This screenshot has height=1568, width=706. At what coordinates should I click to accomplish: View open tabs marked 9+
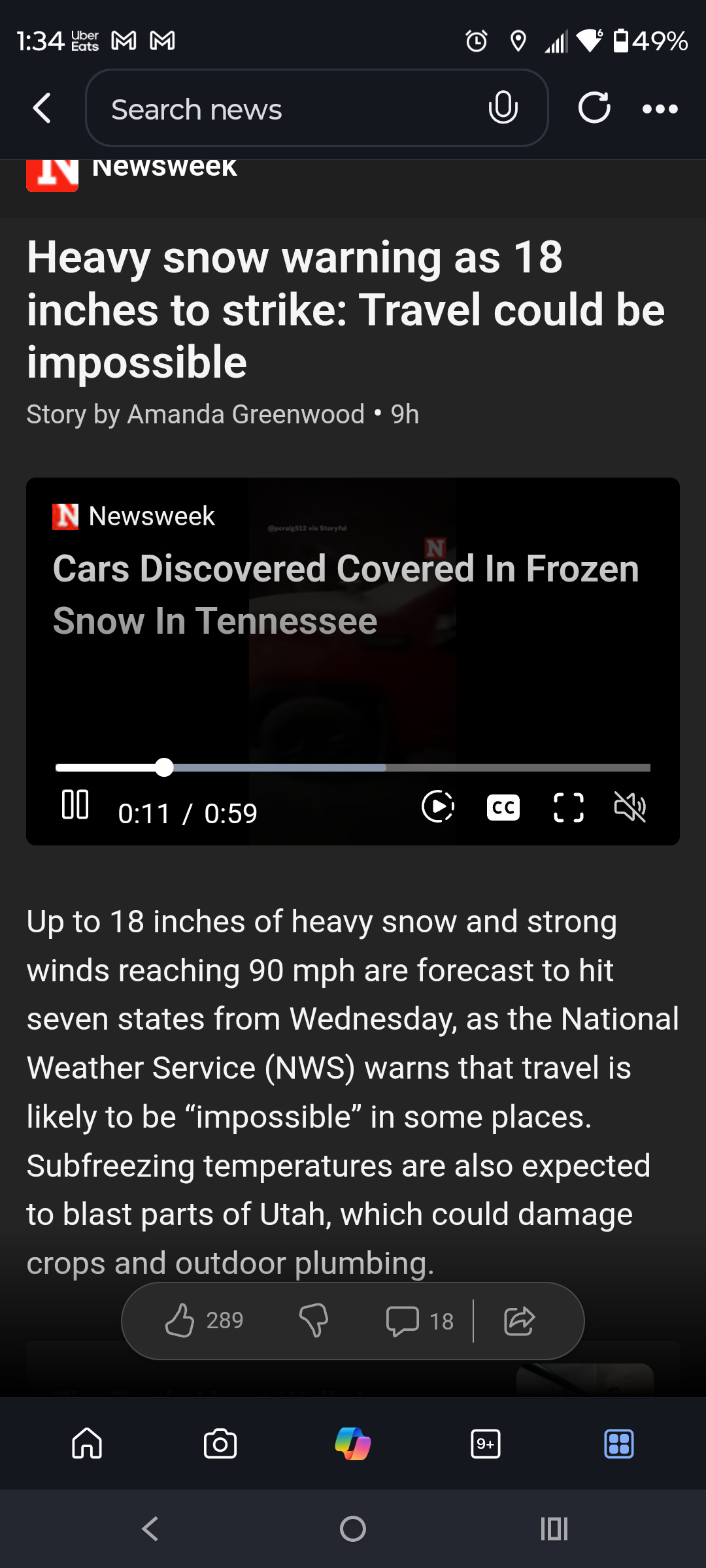coord(486,1443)
